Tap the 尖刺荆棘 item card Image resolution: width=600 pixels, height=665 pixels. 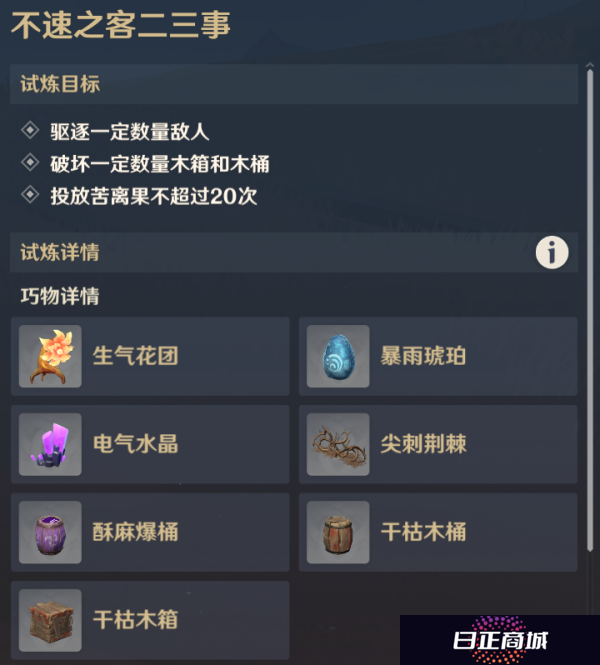438,444
